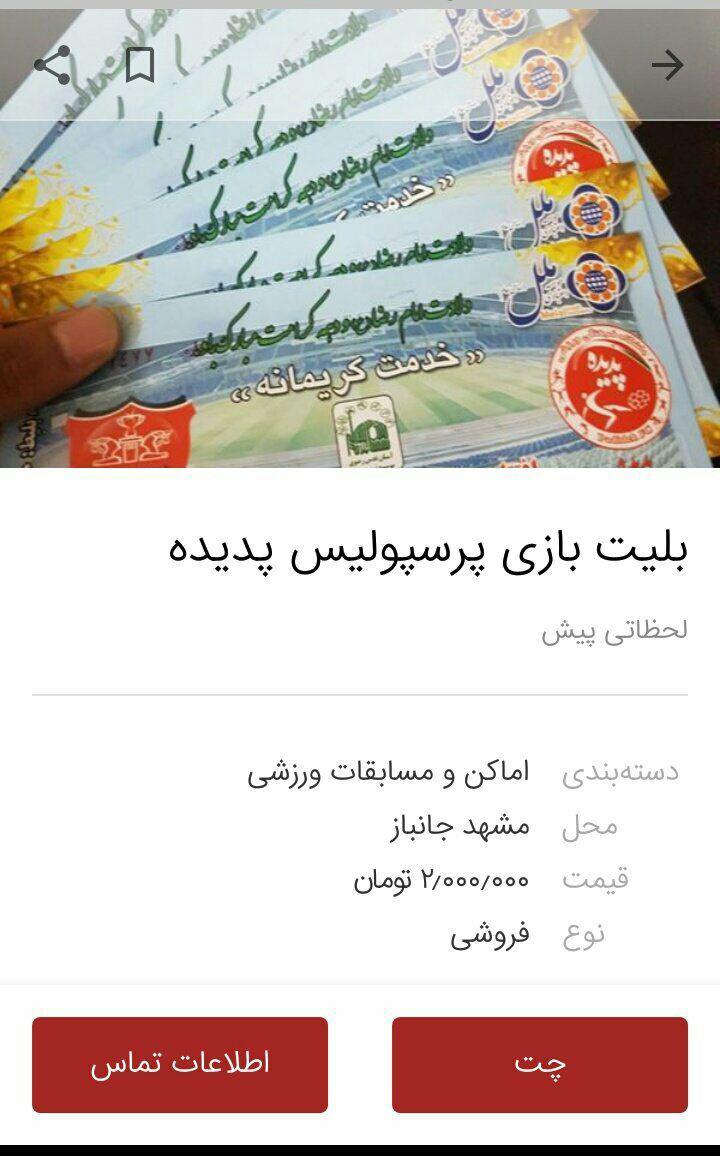Open chat with the seller (چت)
Screen dimensions: 720x1156
539,1064
